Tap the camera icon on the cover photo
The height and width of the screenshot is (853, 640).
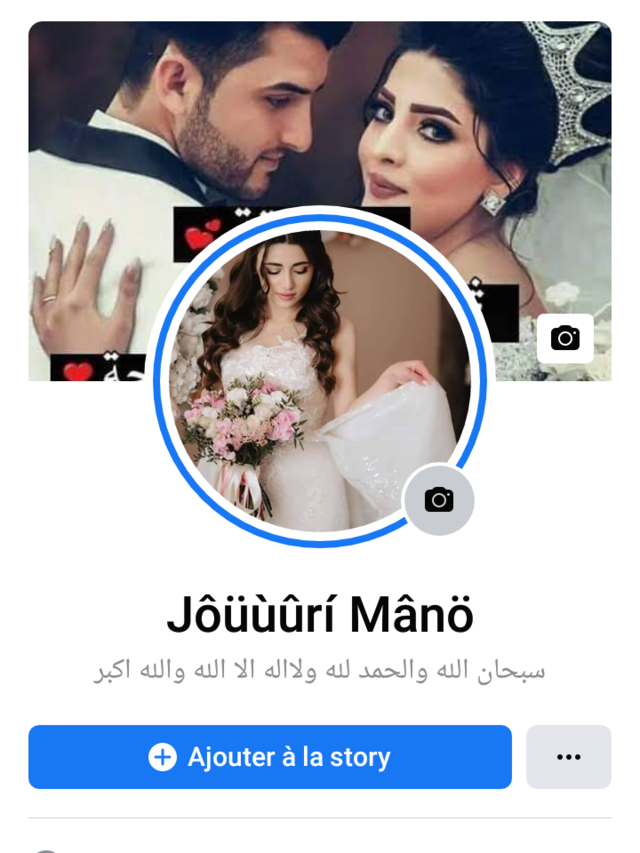click(x=565, y=338)
